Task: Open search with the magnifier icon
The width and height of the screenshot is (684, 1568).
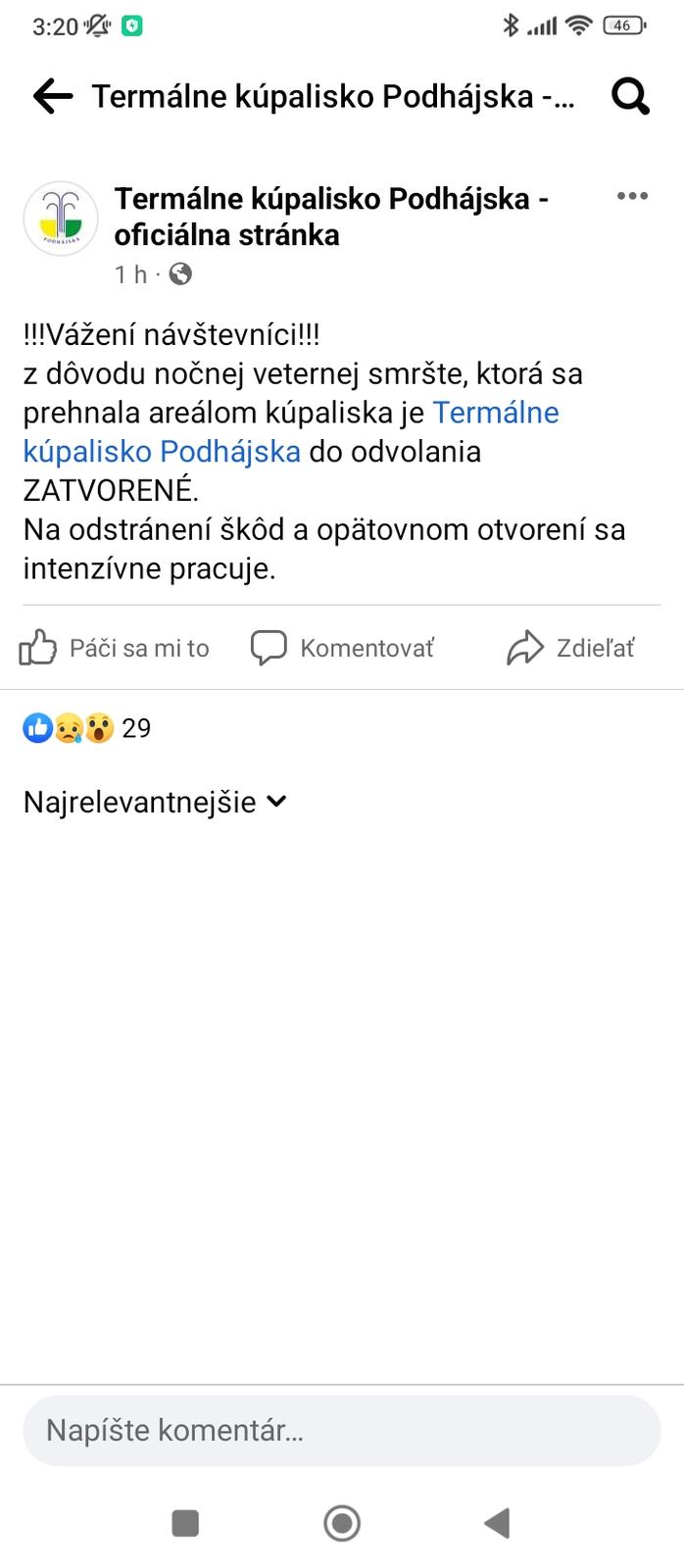Action: [630, 96]
